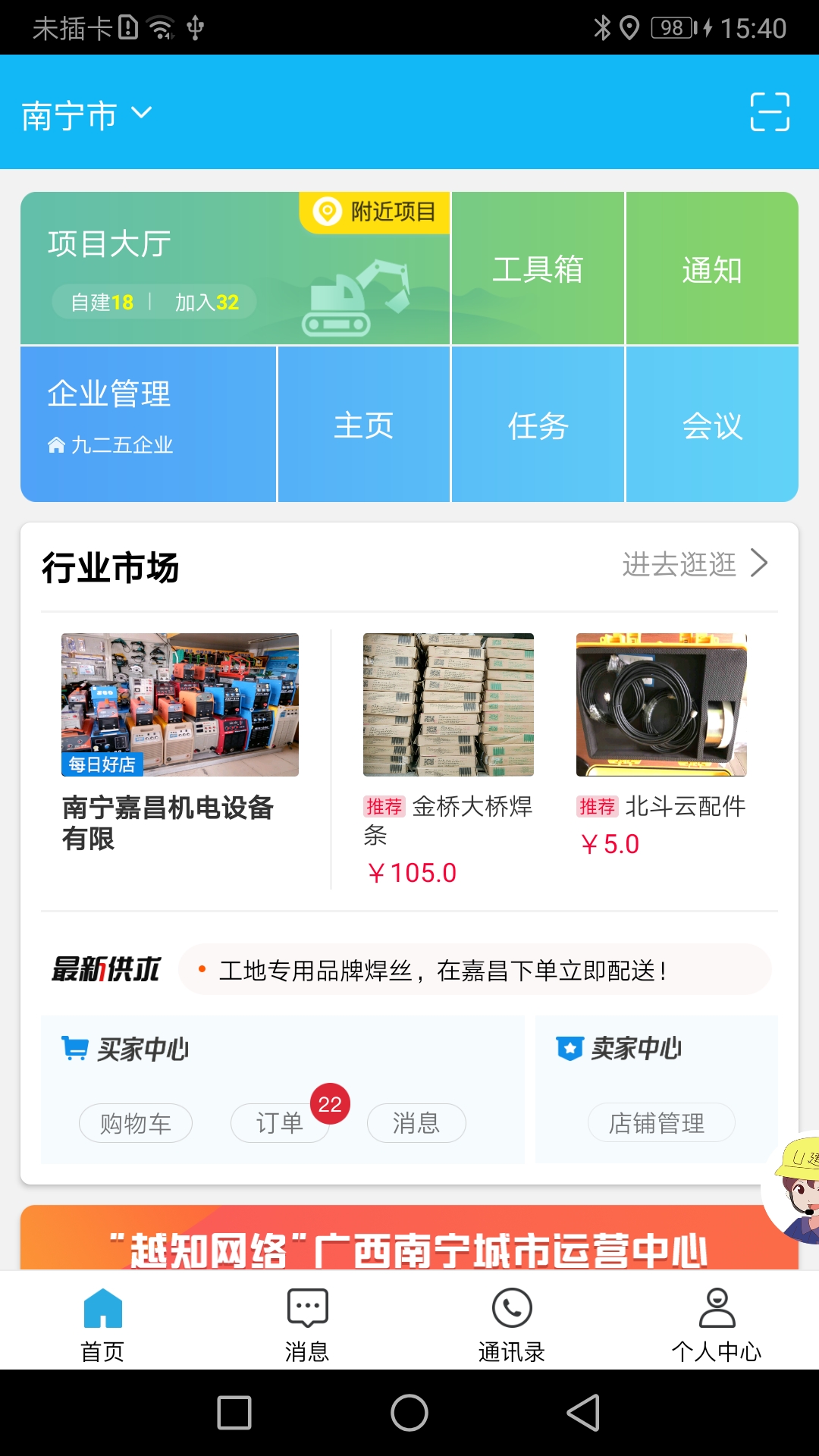Screen dimensions: 819x1456
Task: Open 工具箱 (toolbox) panel
Action: click(538, 269)
